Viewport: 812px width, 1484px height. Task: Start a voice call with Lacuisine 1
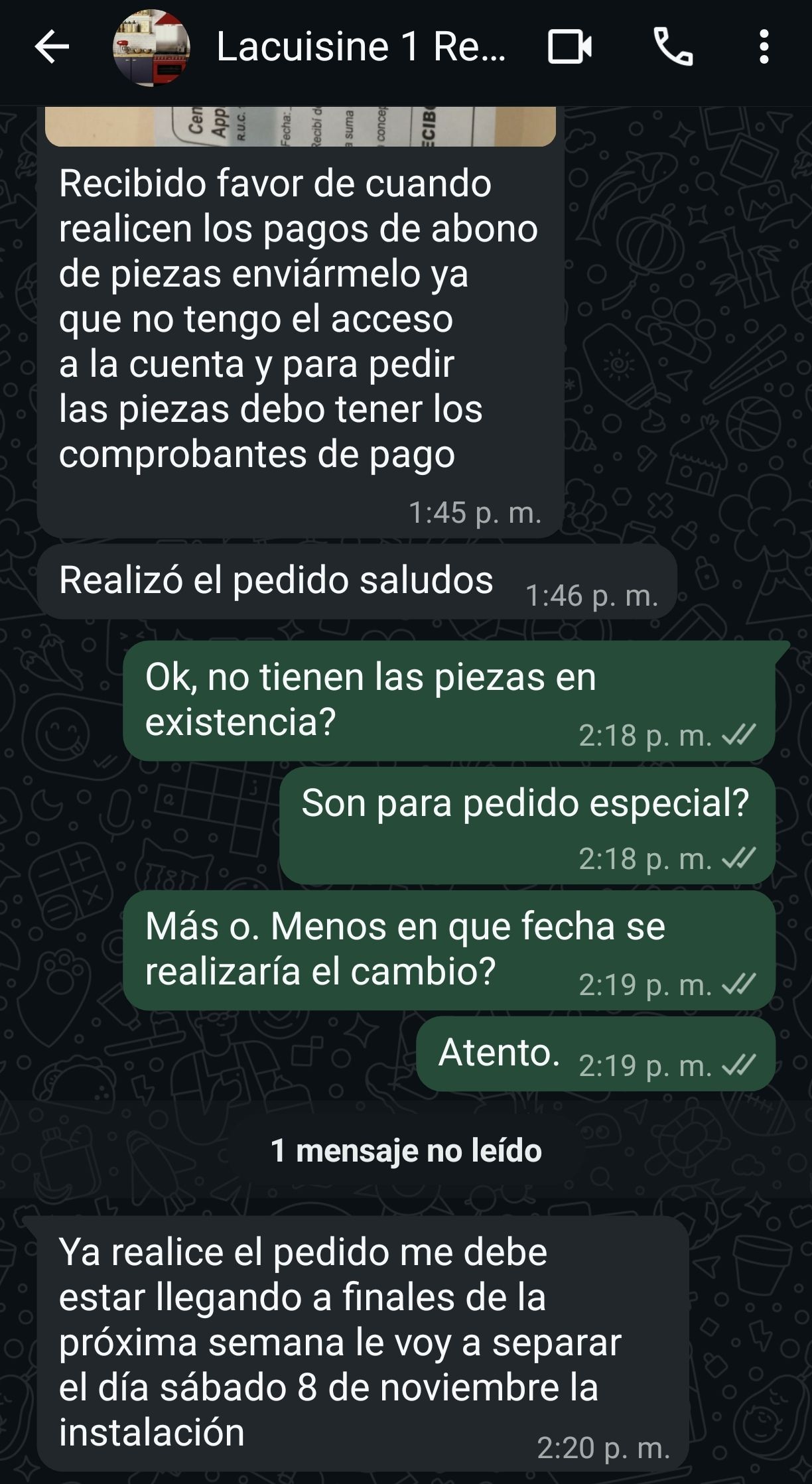click(x=673, y=48)
